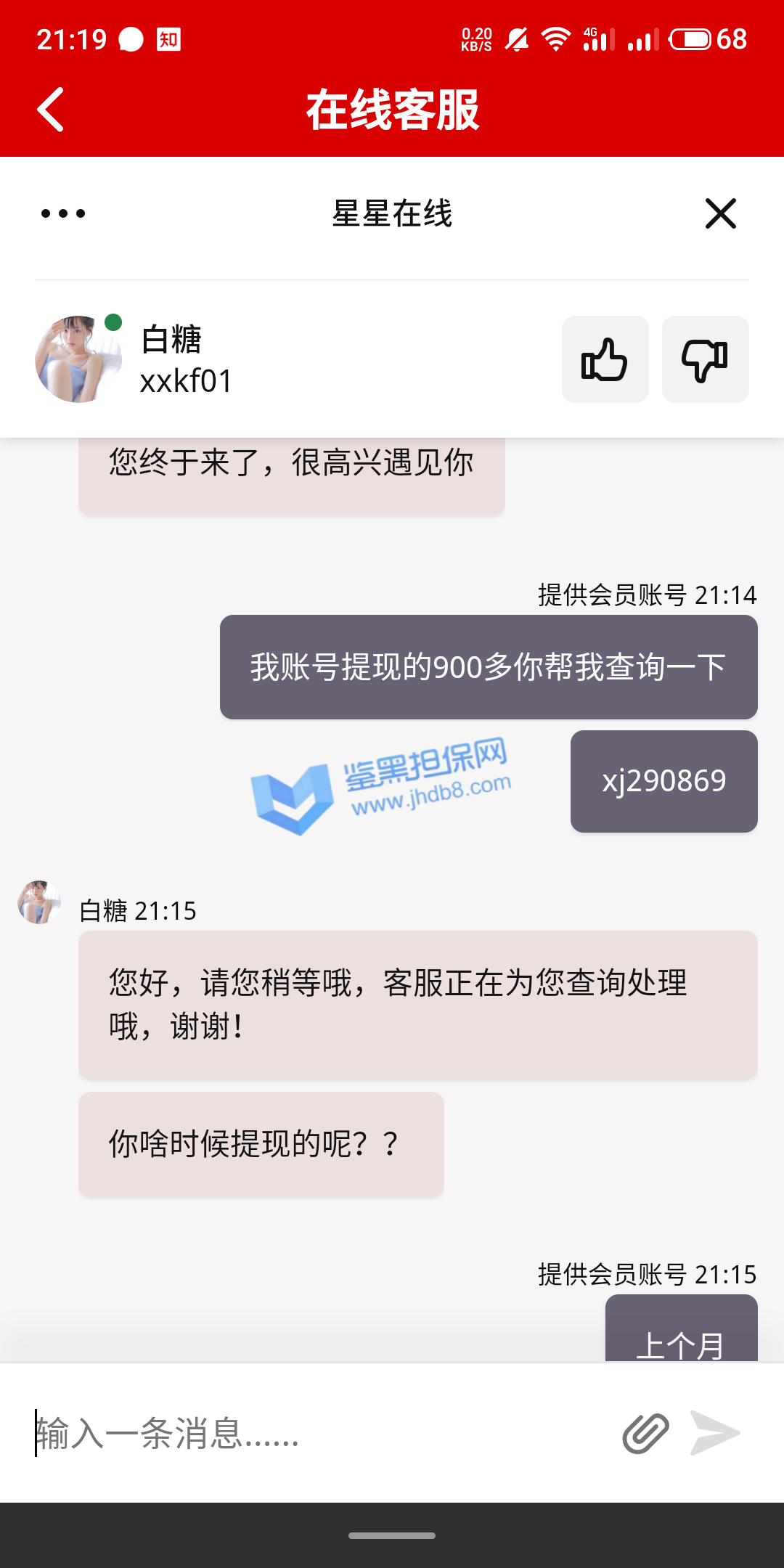The image size is (784, 1568).
Task: Attach a file with the paperclip icon
Action: click(x=645, y=1434)
